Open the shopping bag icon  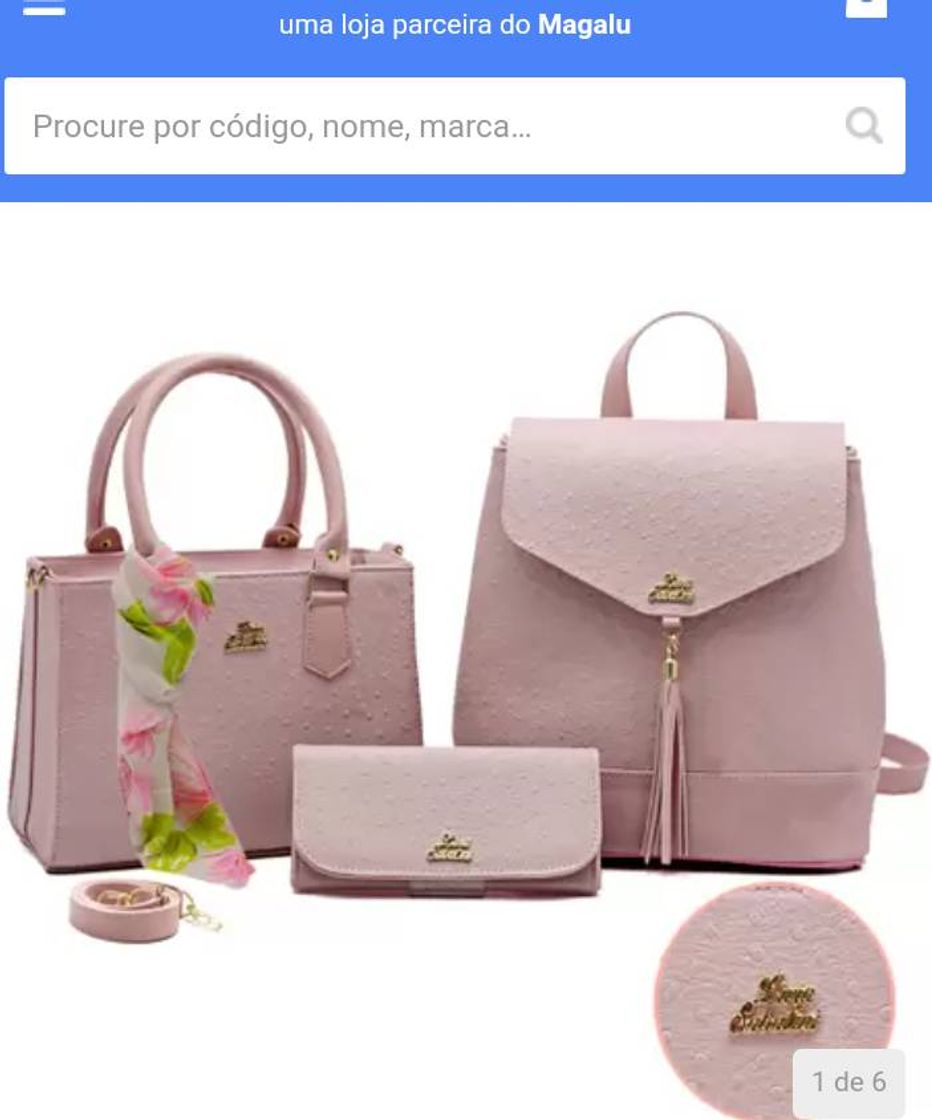(x=866, y=7)
